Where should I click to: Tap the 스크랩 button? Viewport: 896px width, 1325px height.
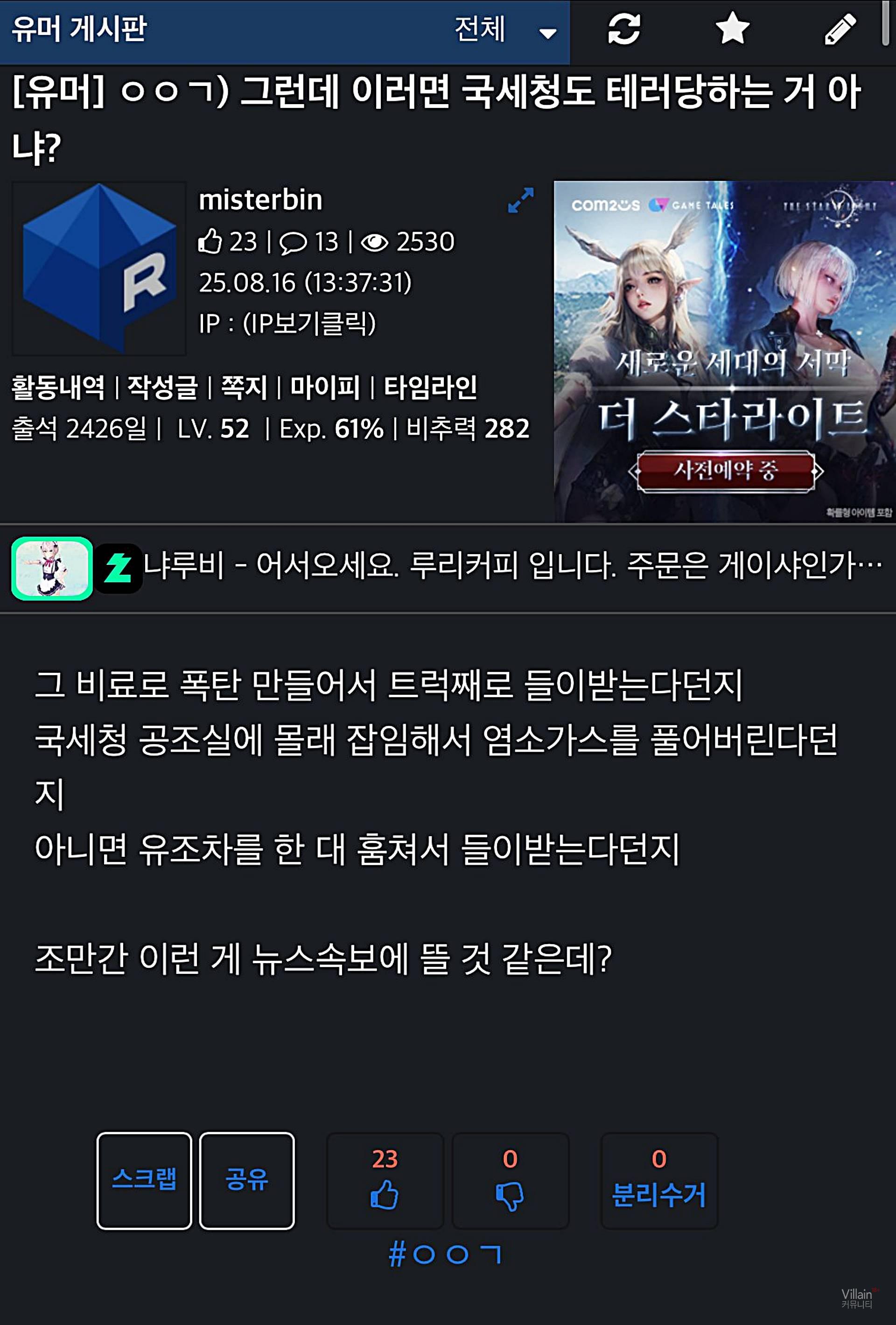coord(144,1180)
